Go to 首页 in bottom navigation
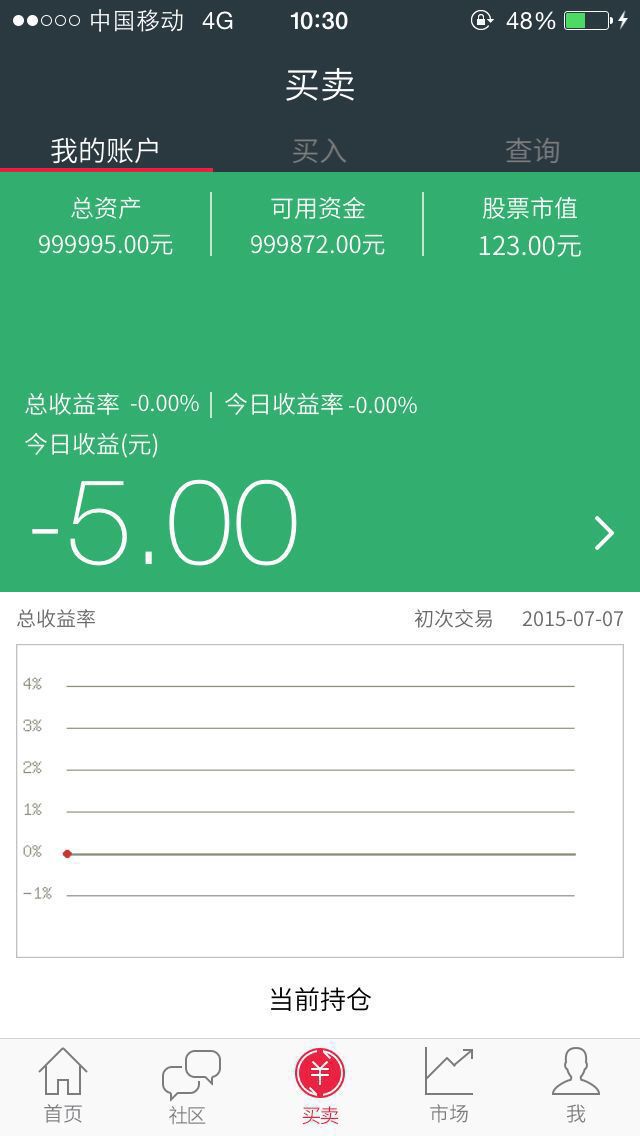Viewport: 640px width, 1136px height. click(x=63, y=1086)
